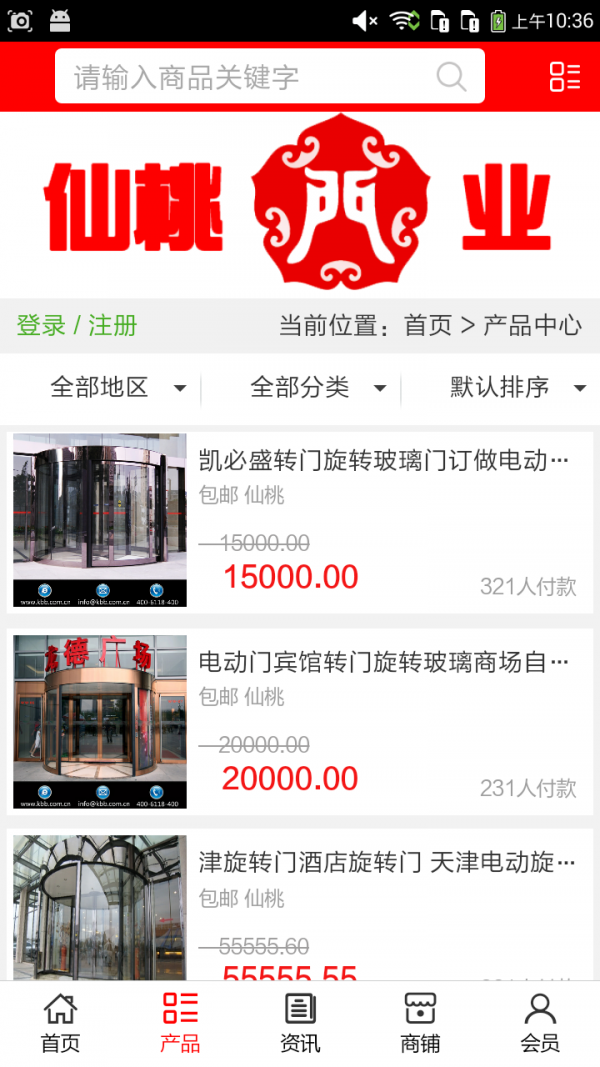The height and width of the screenshot is (1067, 600).
Task: Open the 商铺 shops tab
Action: tap(420, 1023)
